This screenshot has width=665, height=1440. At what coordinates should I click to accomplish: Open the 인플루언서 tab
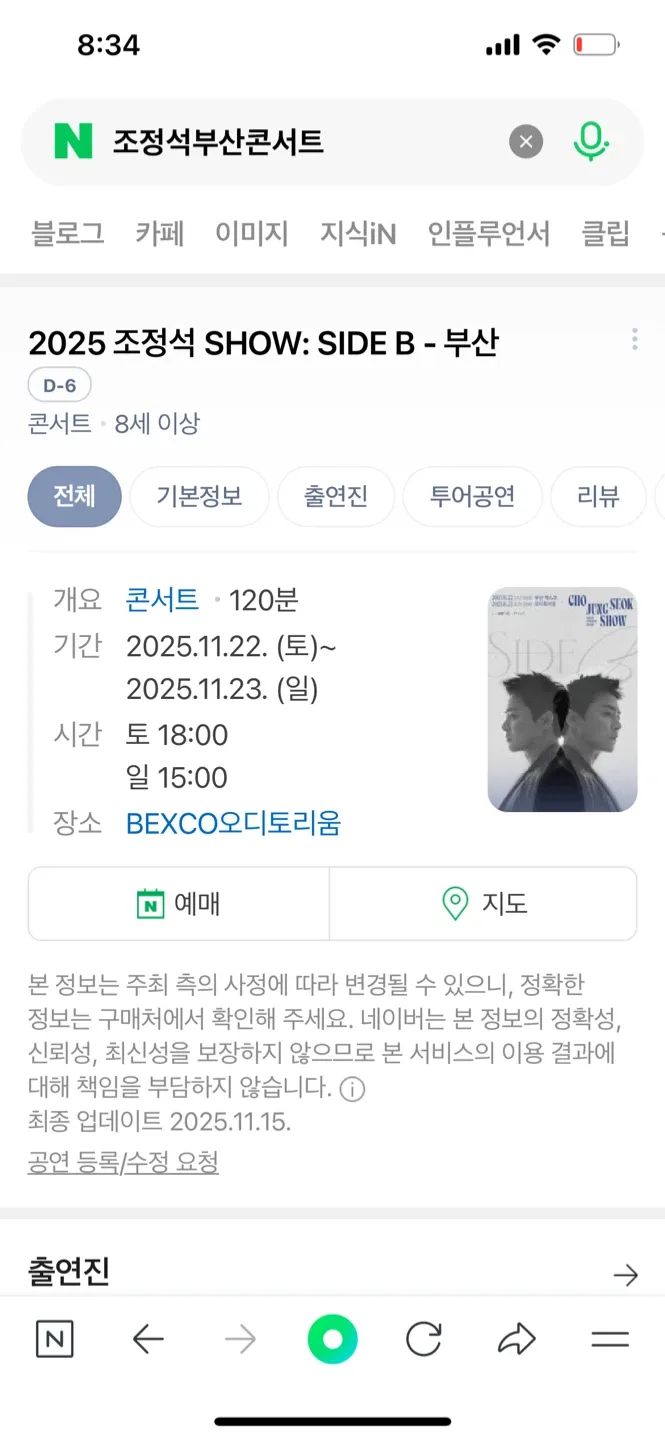(489, 234)
